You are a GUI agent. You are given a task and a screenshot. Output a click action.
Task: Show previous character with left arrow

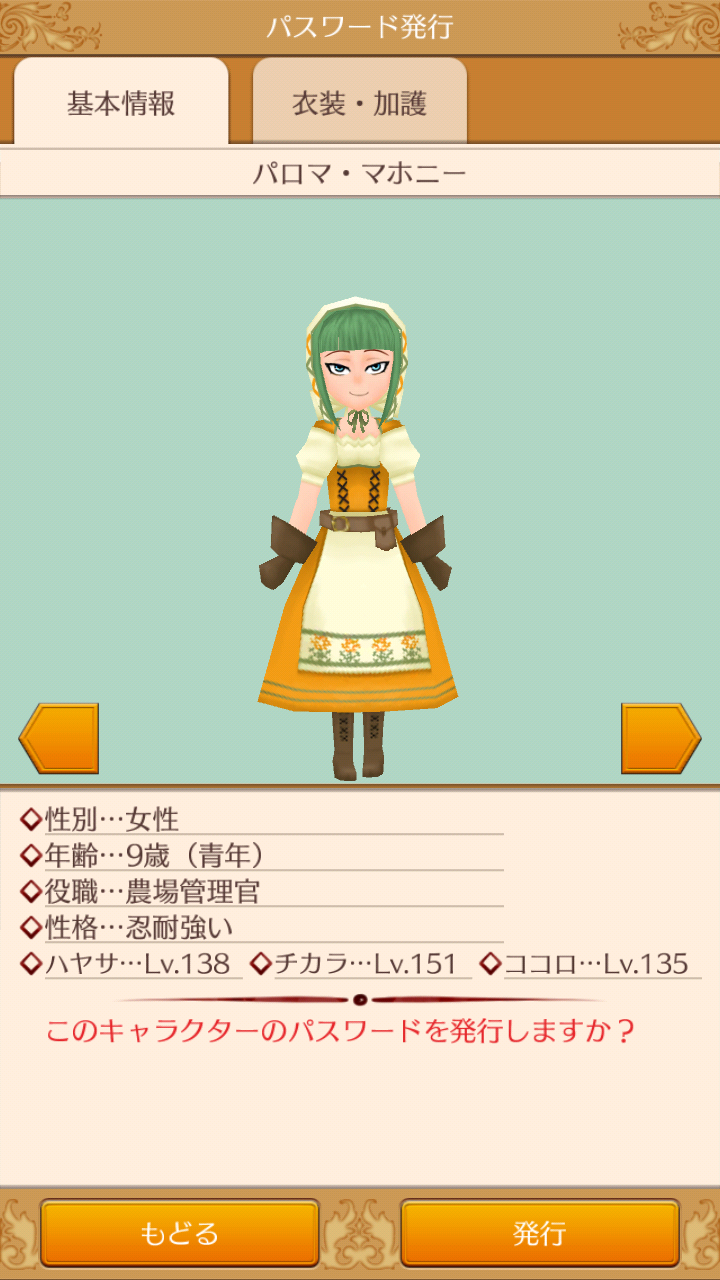tap(58, 738)
